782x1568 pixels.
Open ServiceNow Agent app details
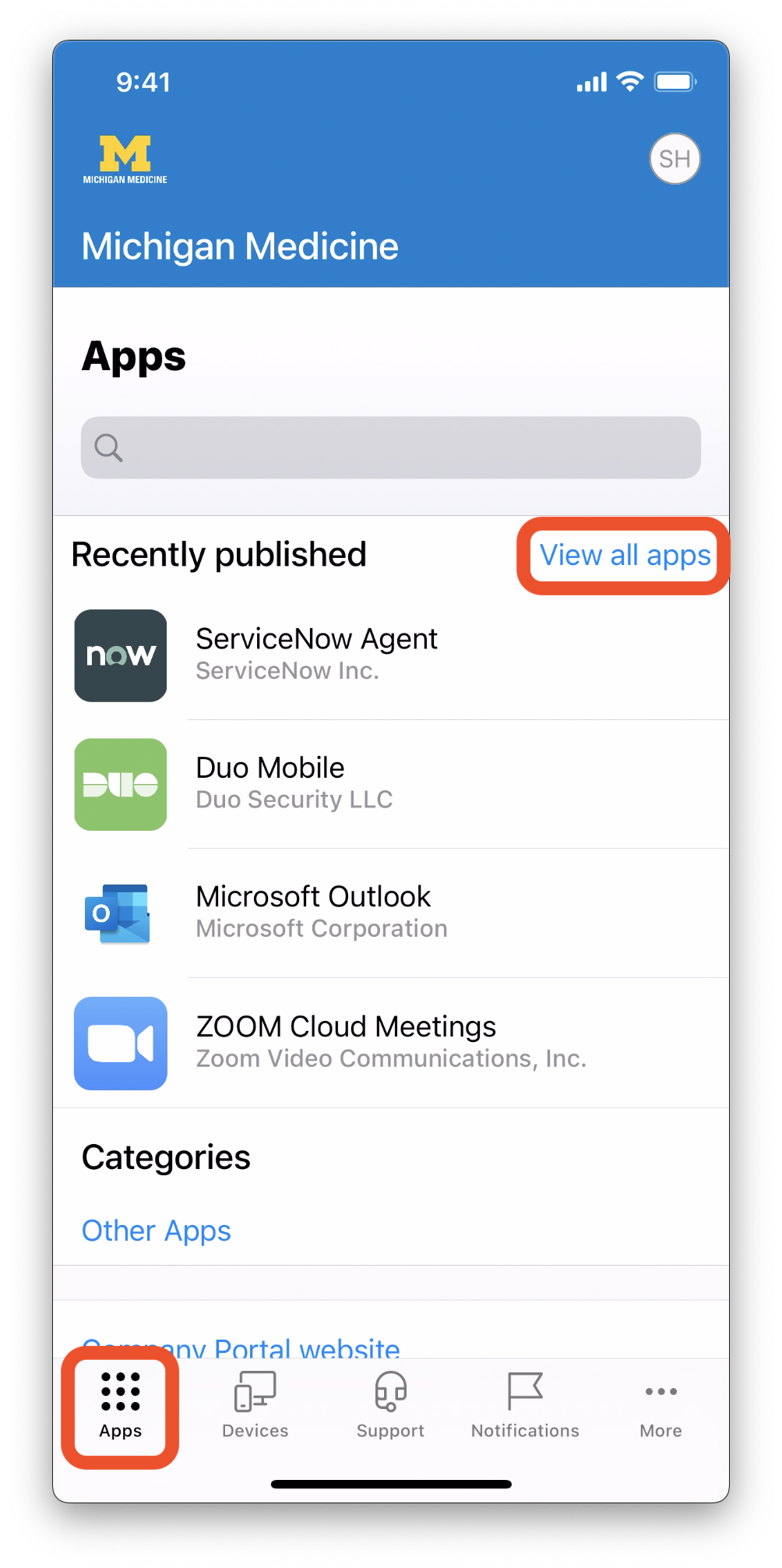pos(391,655)
